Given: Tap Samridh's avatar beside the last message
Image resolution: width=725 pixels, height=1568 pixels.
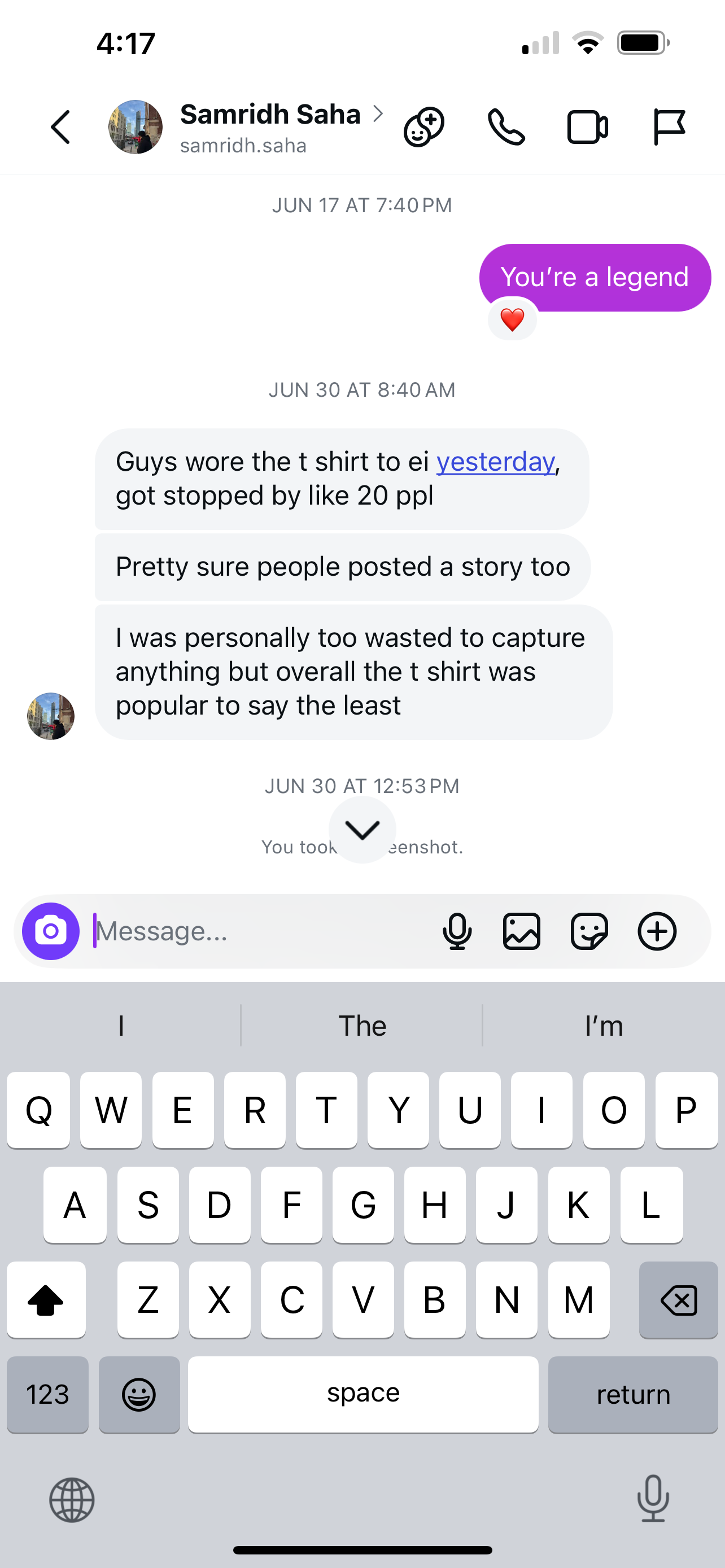Looking at the screenshot, I should tap(50, 716).
